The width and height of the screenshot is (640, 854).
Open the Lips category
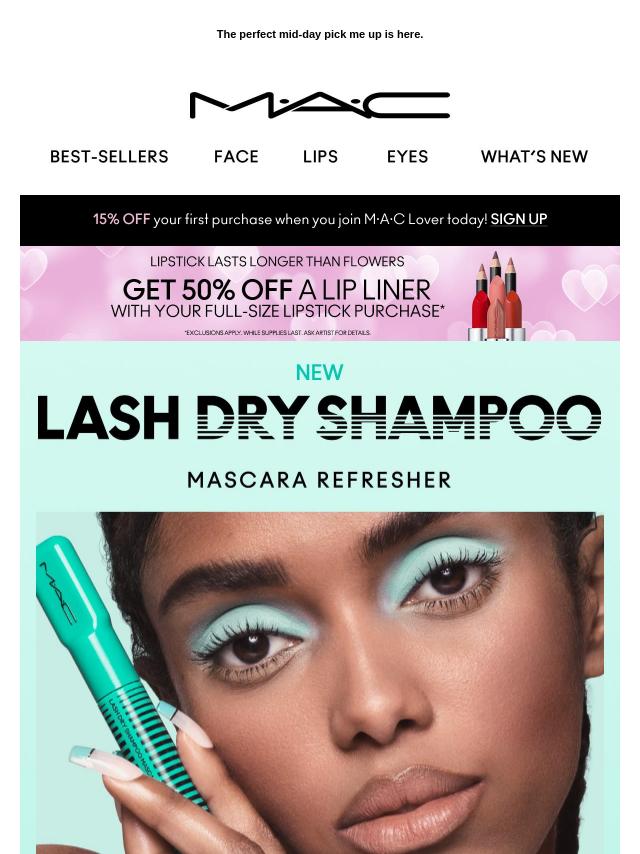coord(320,157)
